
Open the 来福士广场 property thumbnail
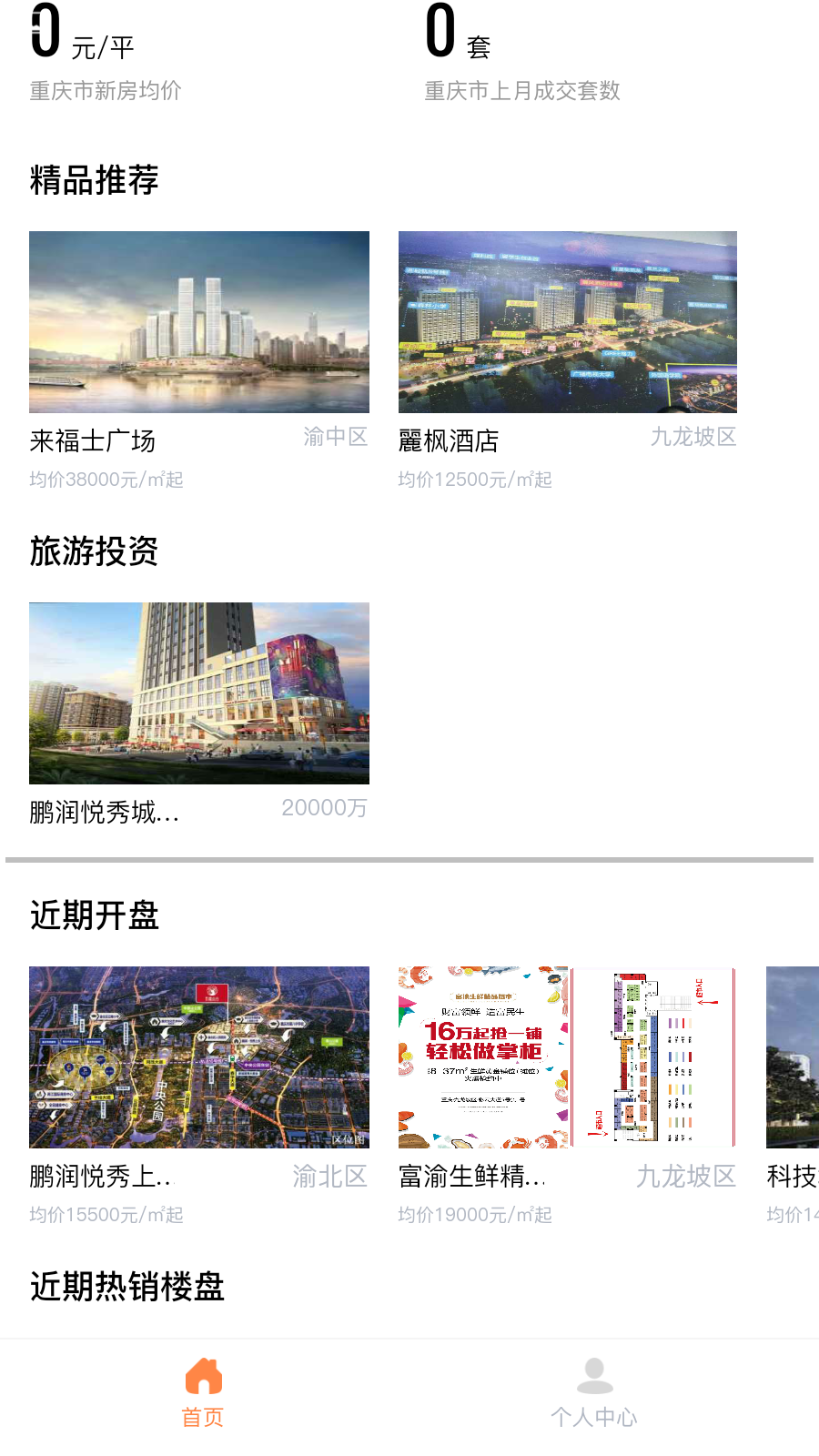[199, 322]
